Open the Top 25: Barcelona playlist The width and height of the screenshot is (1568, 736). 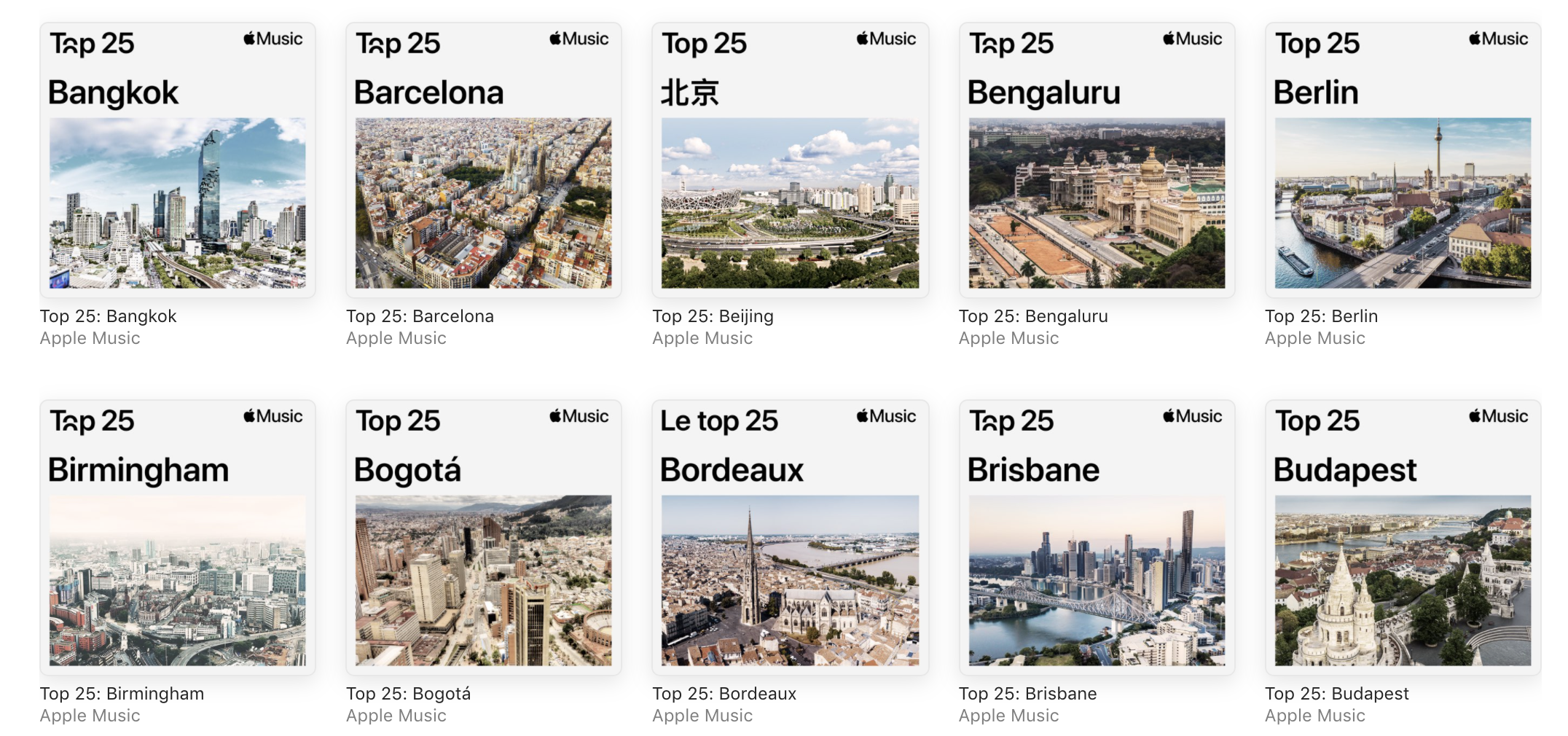pos(483,160)
